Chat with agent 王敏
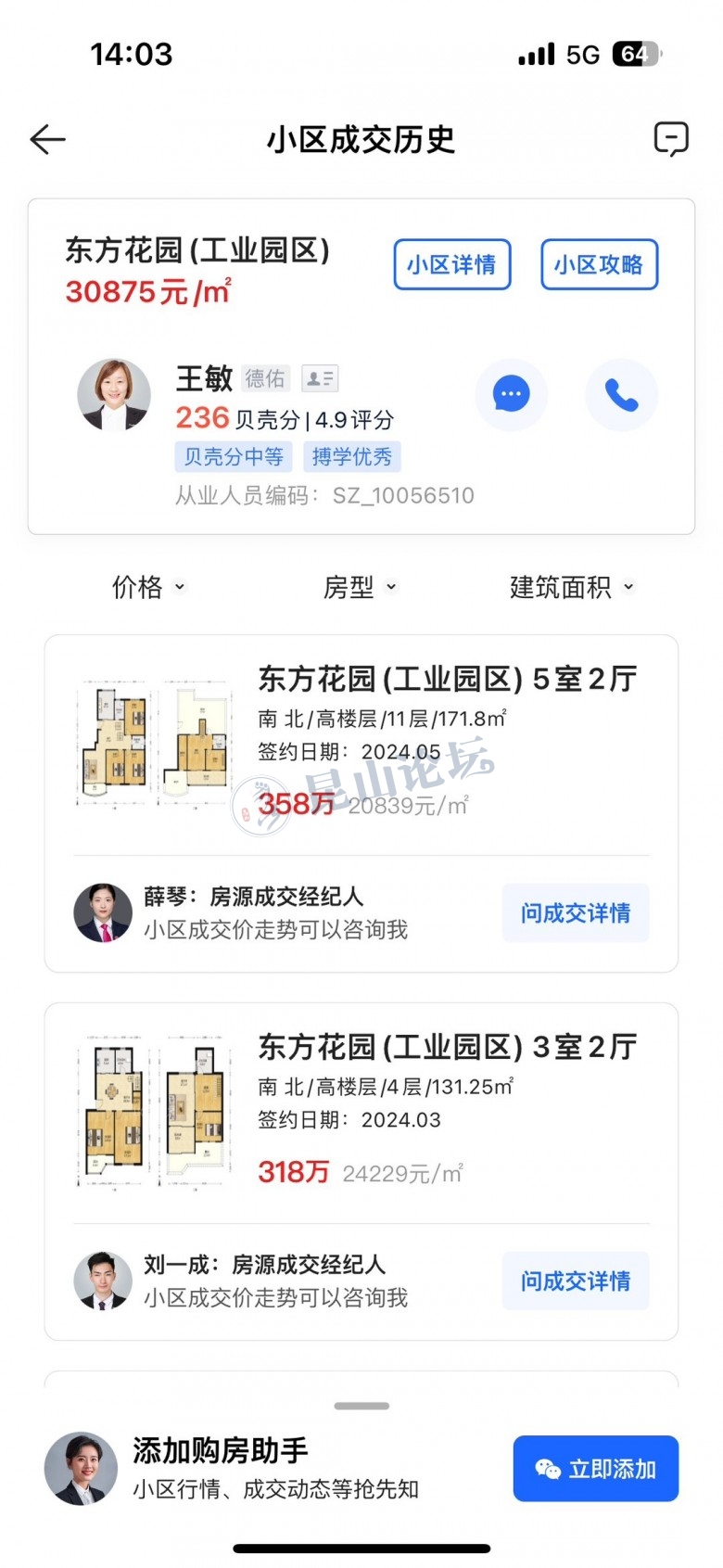Screen dimensions: 723x1568 tap(511, 394)
